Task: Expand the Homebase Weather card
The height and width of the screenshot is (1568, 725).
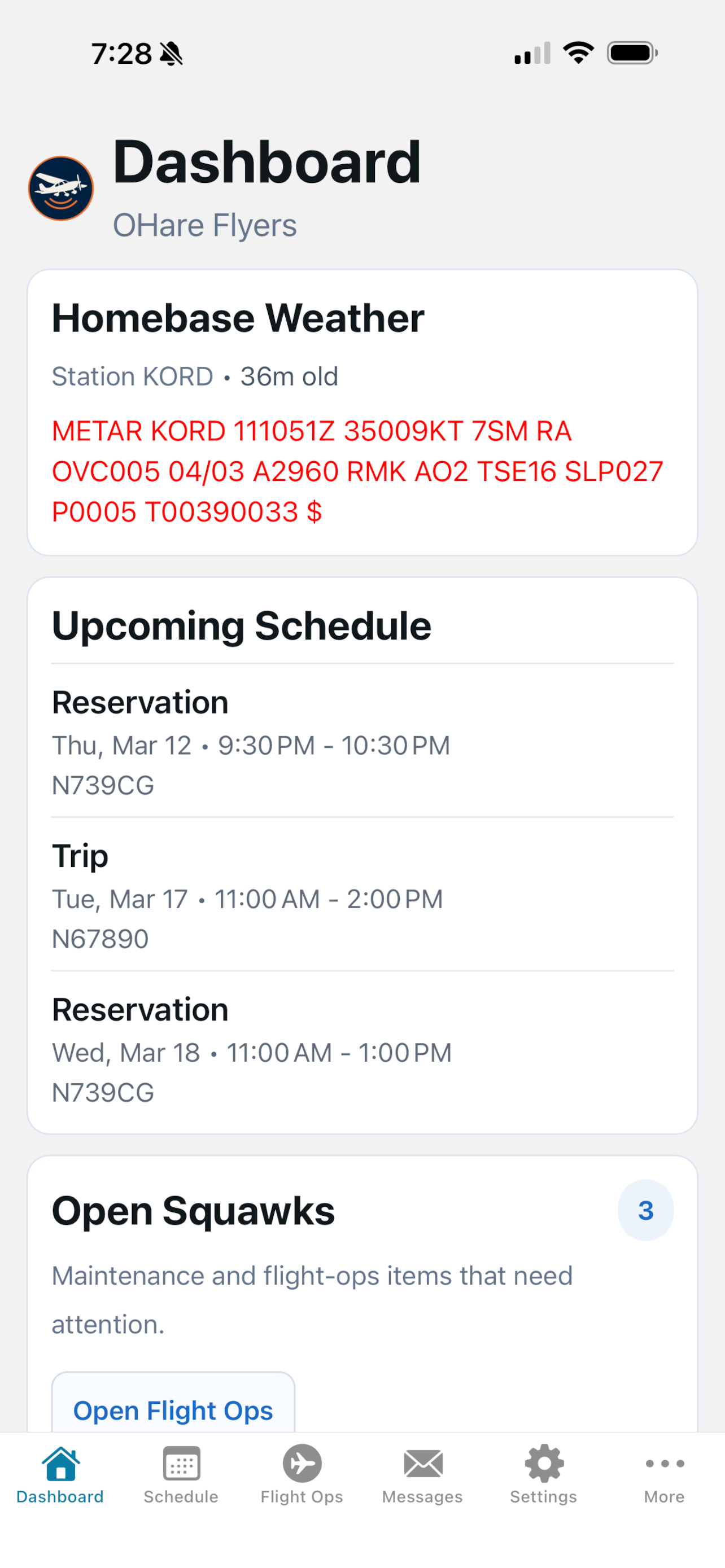Action: tap(238, 317)
